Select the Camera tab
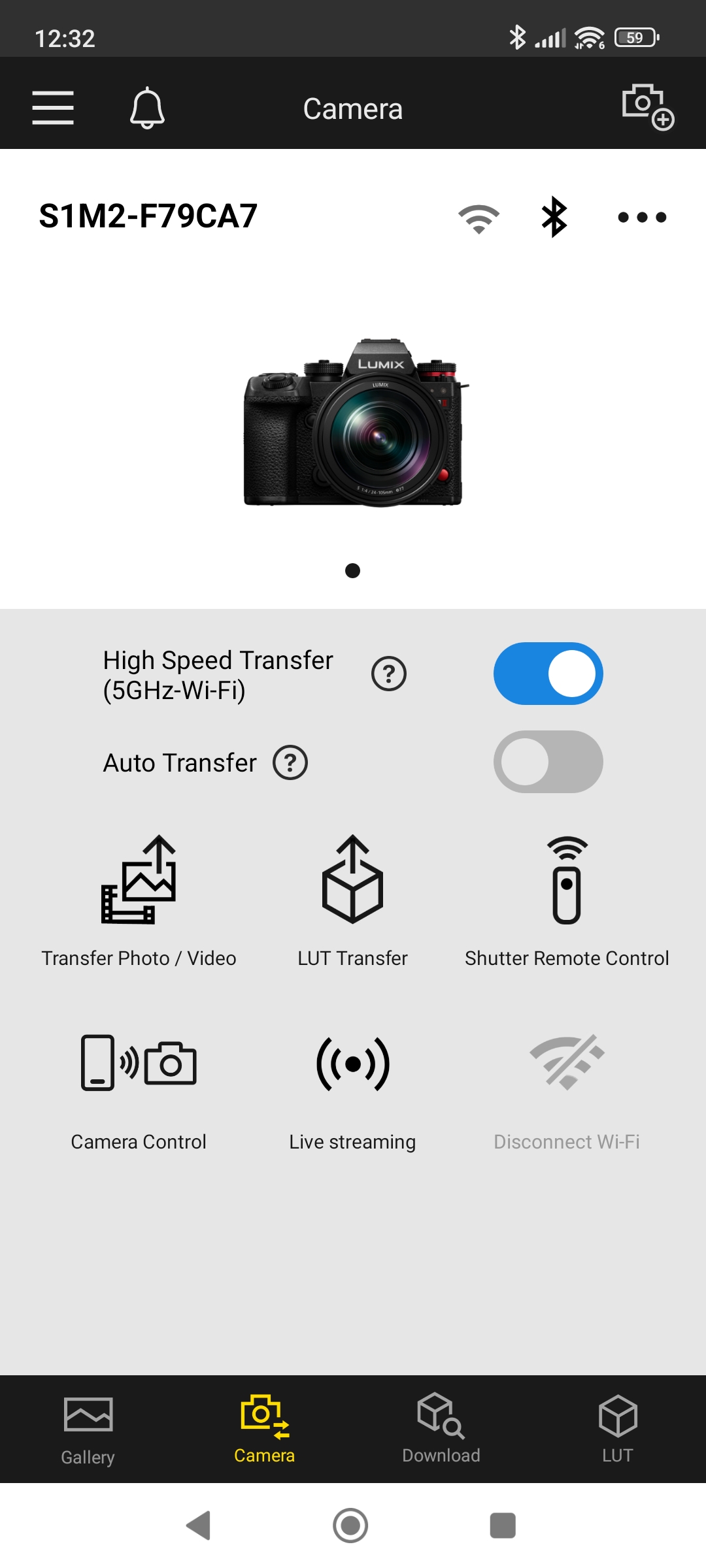The image size is (706, 1568). point(265,1429)
